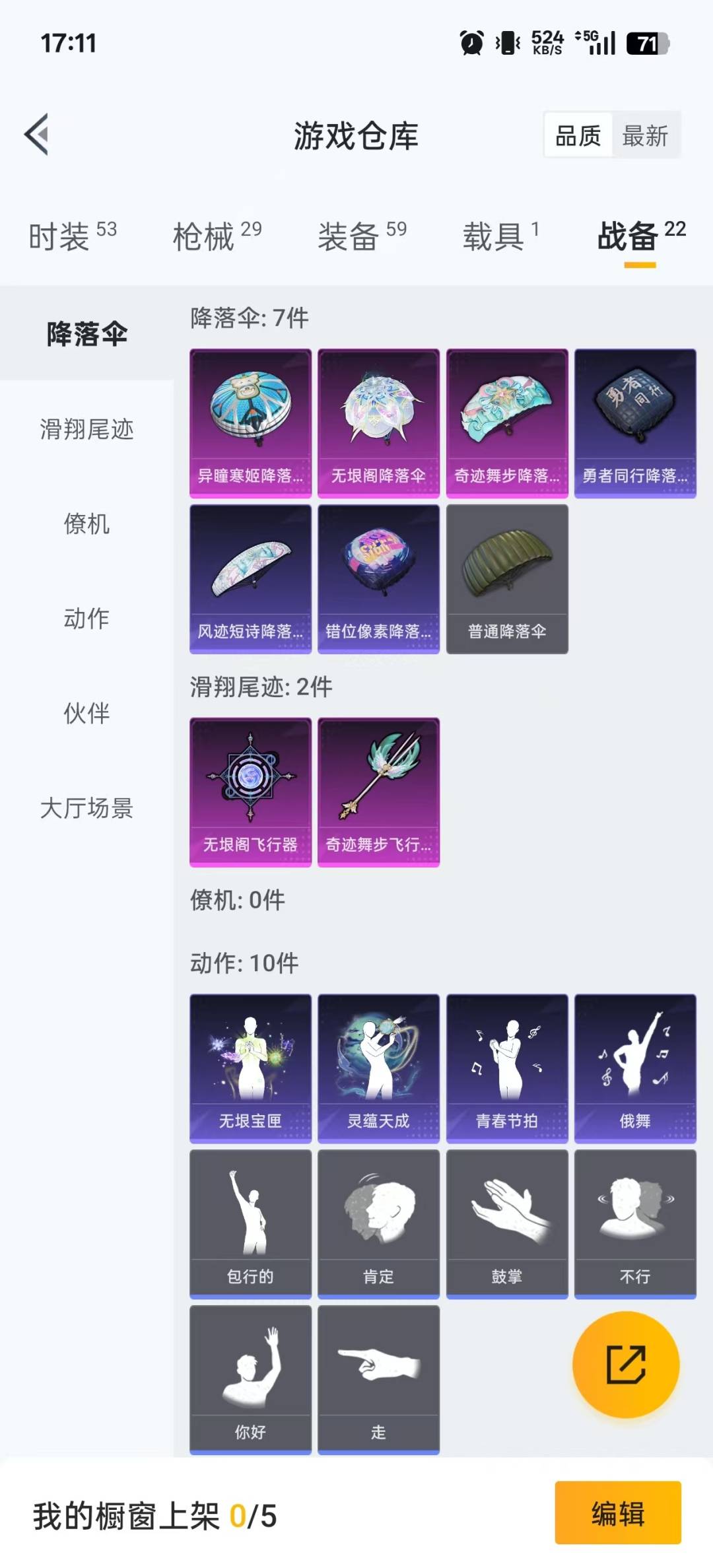Go back using the arrow at top left
This screenshot has width=713, height=1568.
pos(38,135)
